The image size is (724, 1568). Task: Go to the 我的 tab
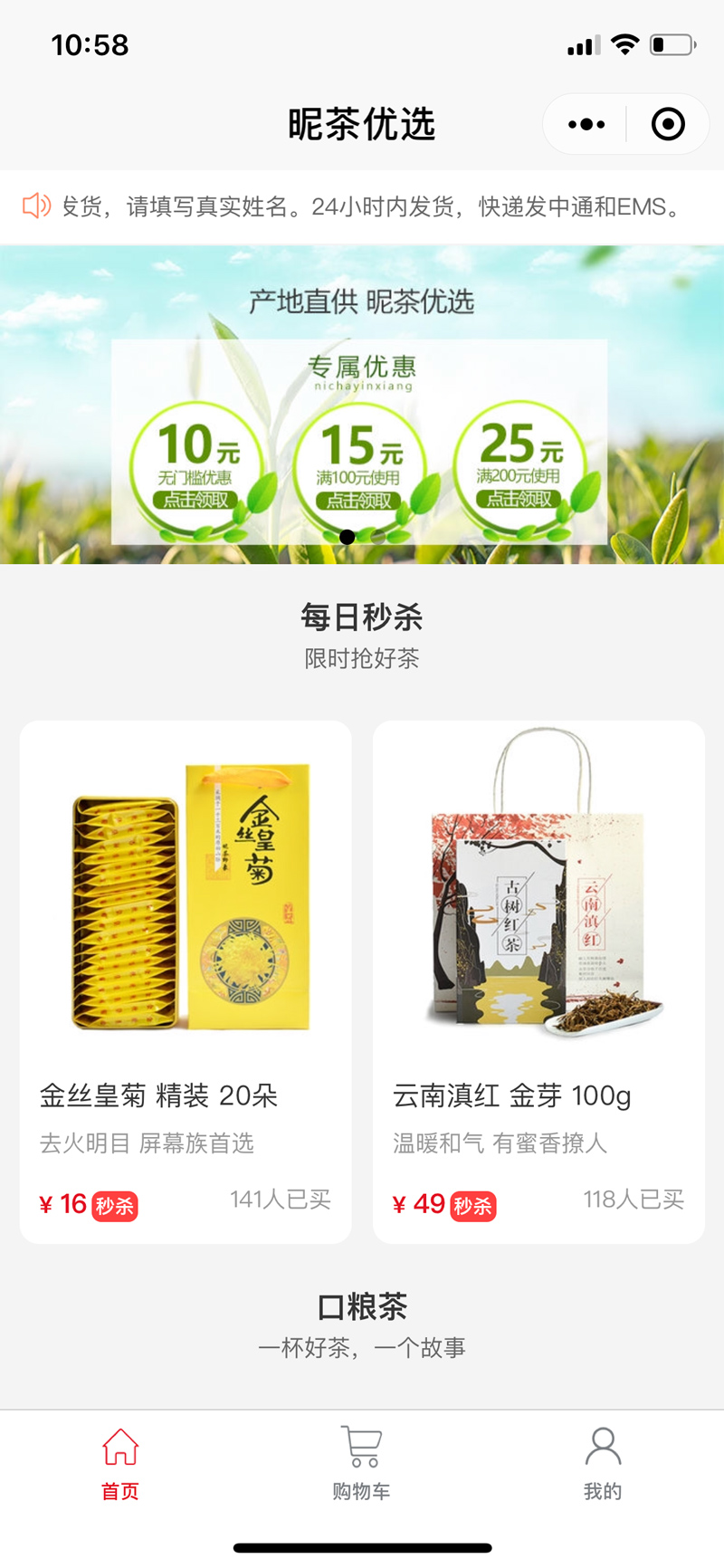[603, 1462]
